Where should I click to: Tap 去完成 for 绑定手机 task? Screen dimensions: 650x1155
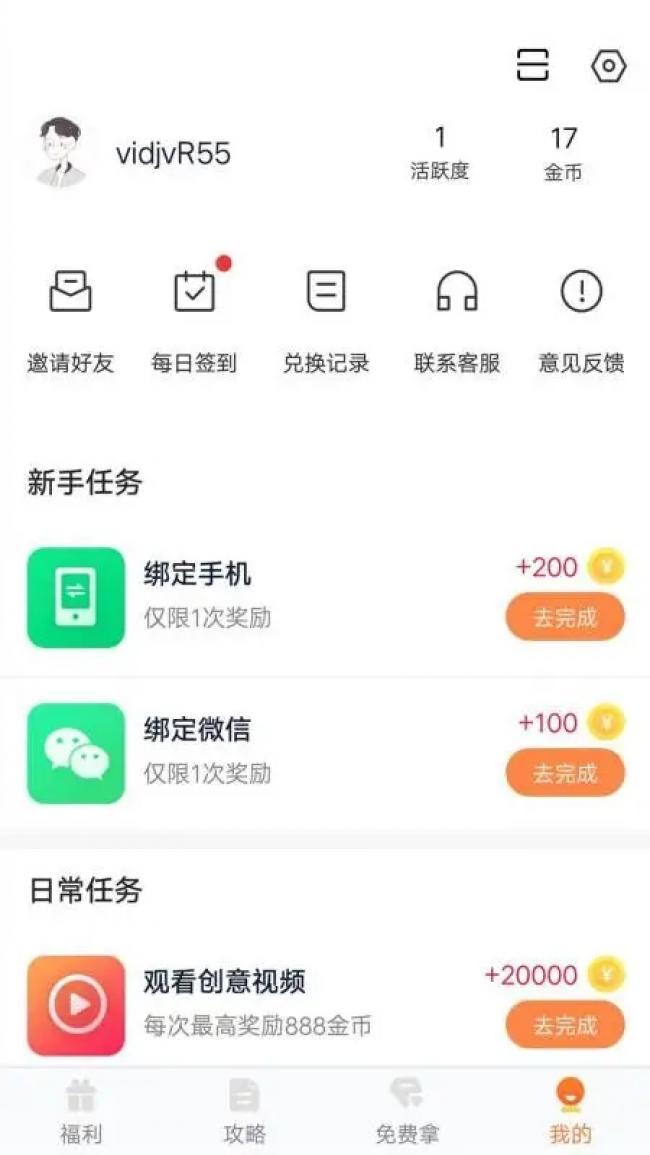coord(565,617)
